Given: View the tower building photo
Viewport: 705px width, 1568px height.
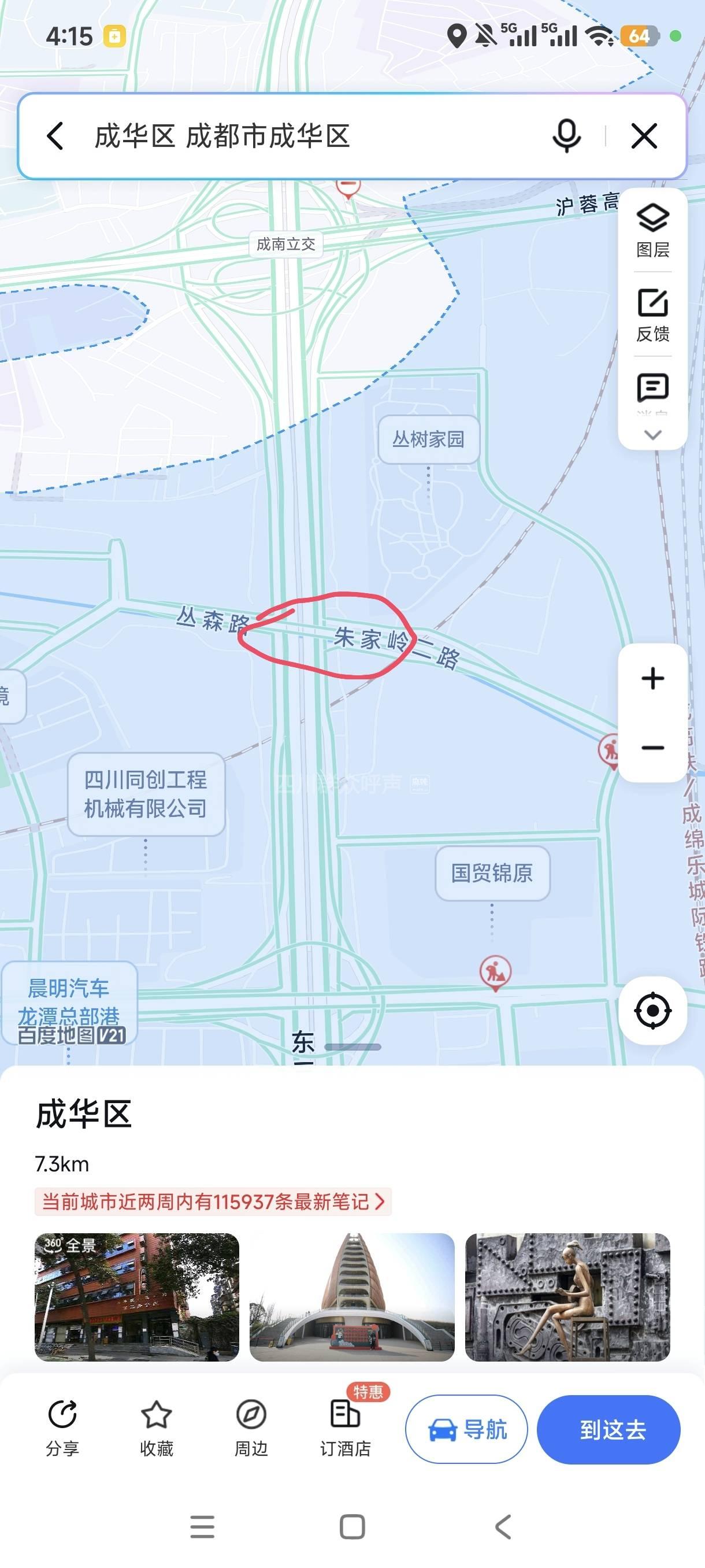Looking at the screenshot, I should point(351,1296).
